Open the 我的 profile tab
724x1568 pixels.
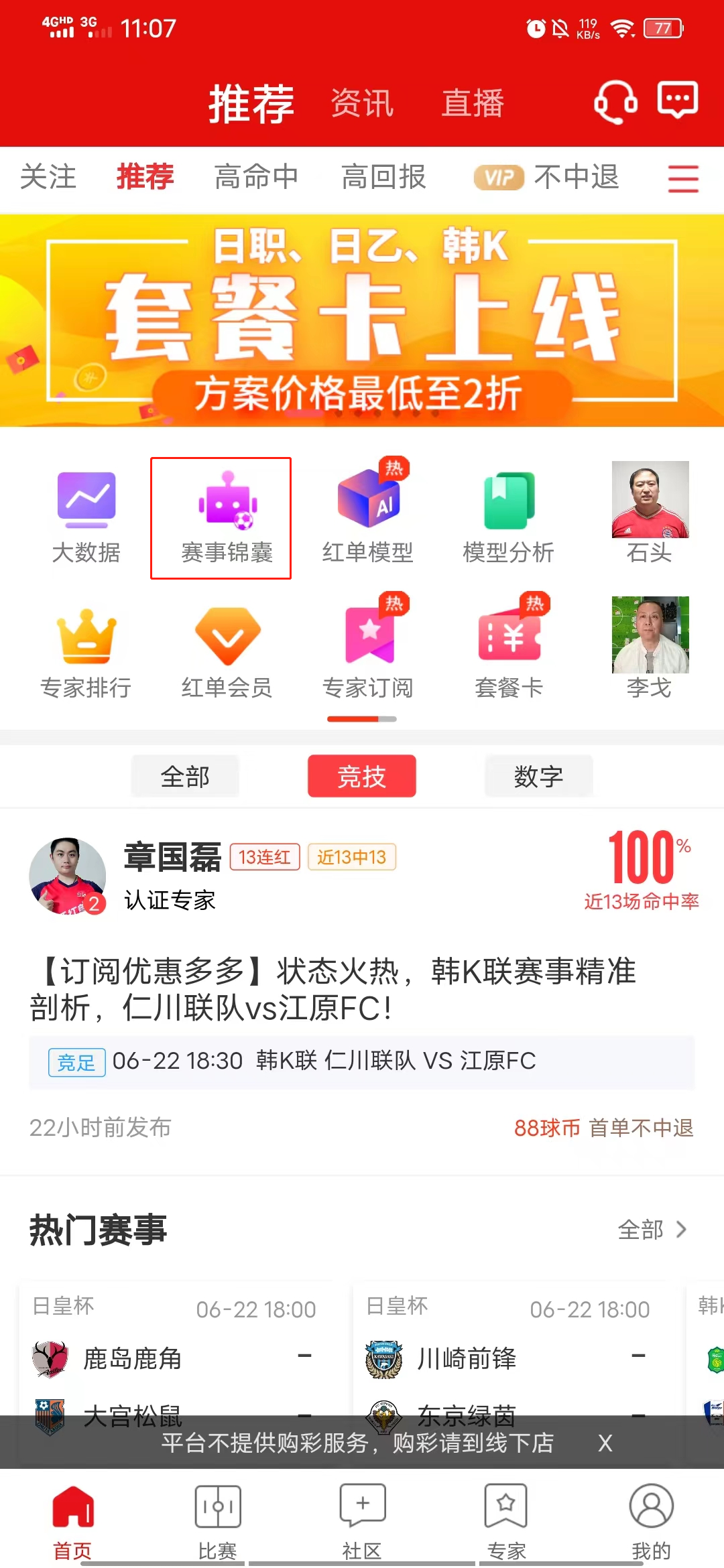651,1522
